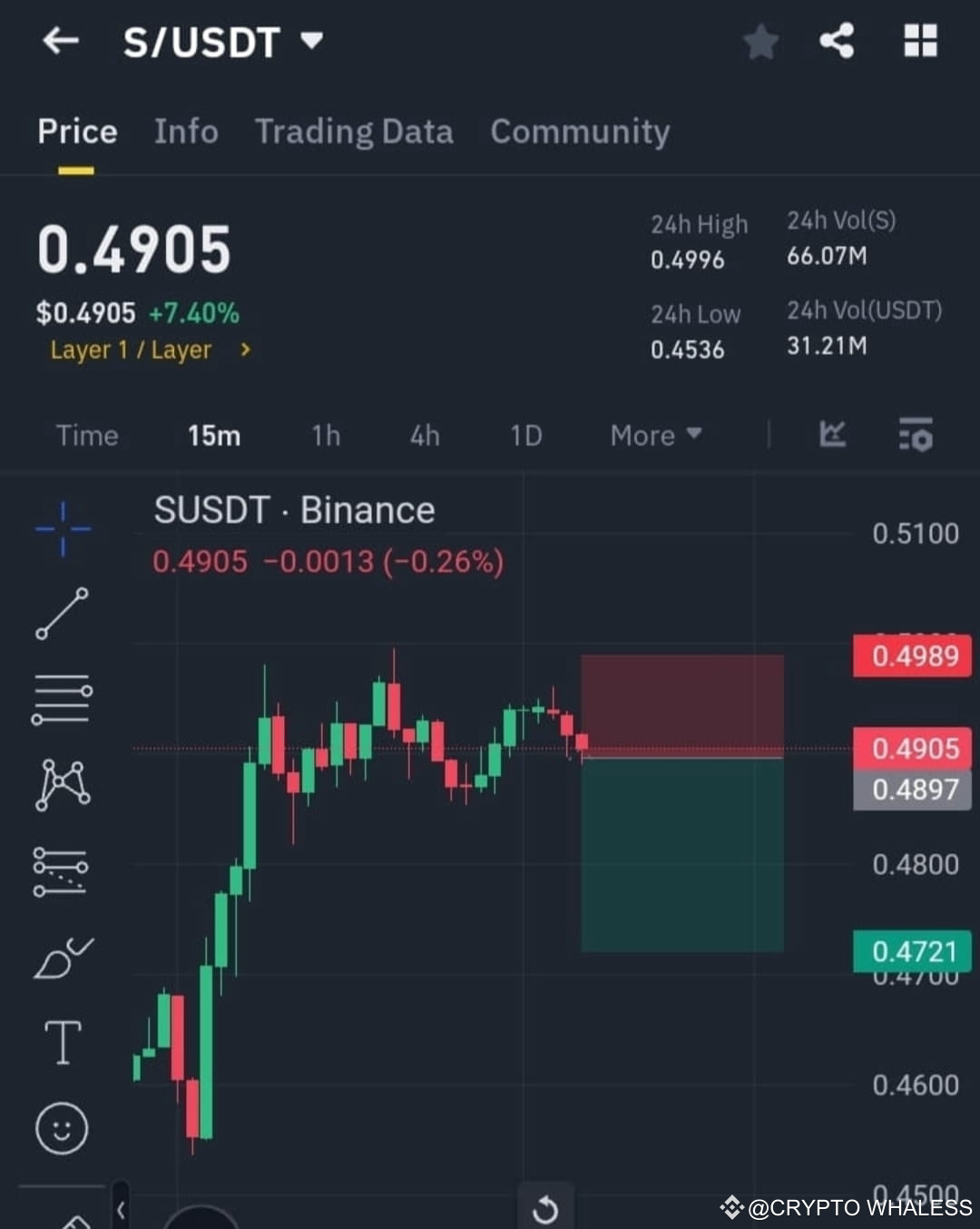Select the text annotation tool
The height and width of the screenshot is (1229, 980).
click(x=62, y=1042)
